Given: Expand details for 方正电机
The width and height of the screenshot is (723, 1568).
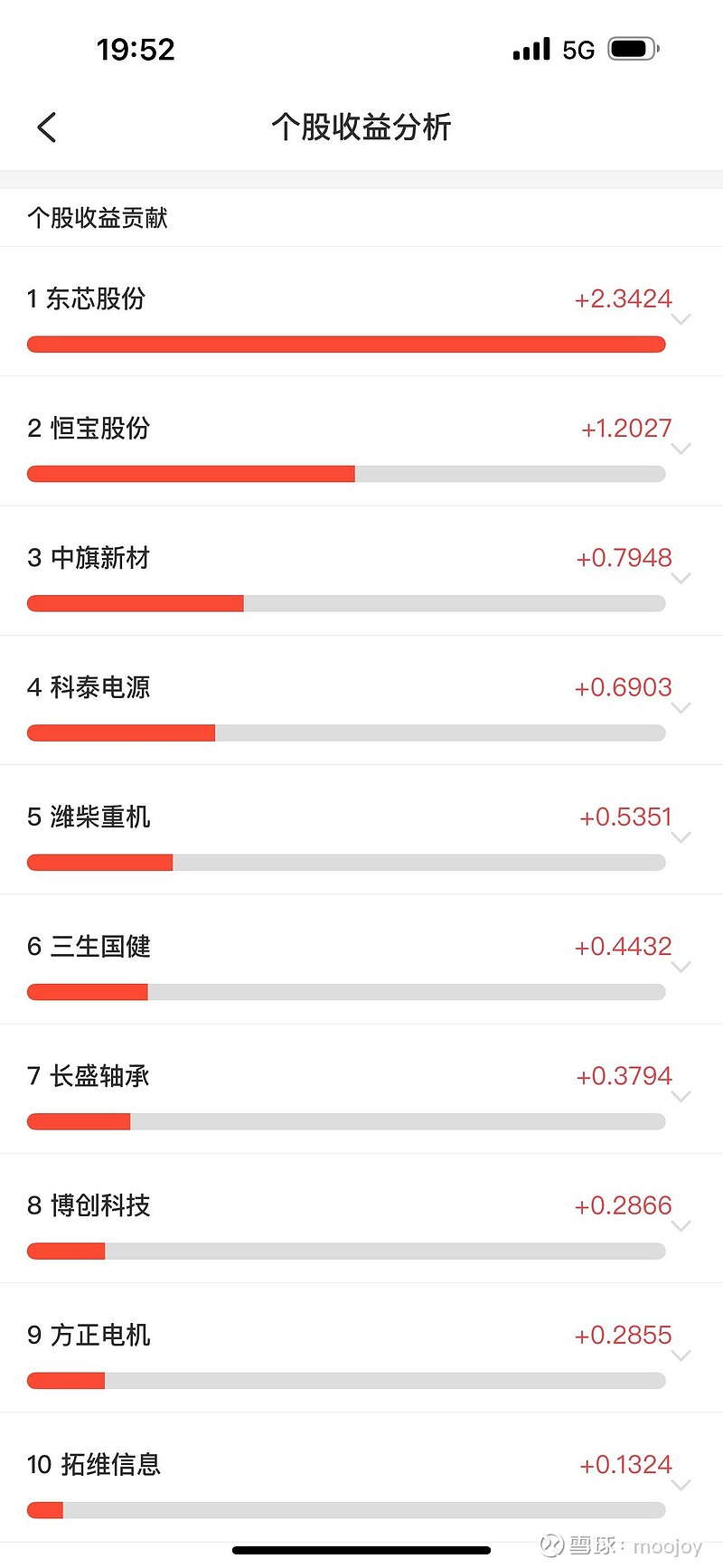Looking at the screenshot, I should point(681,1355).
